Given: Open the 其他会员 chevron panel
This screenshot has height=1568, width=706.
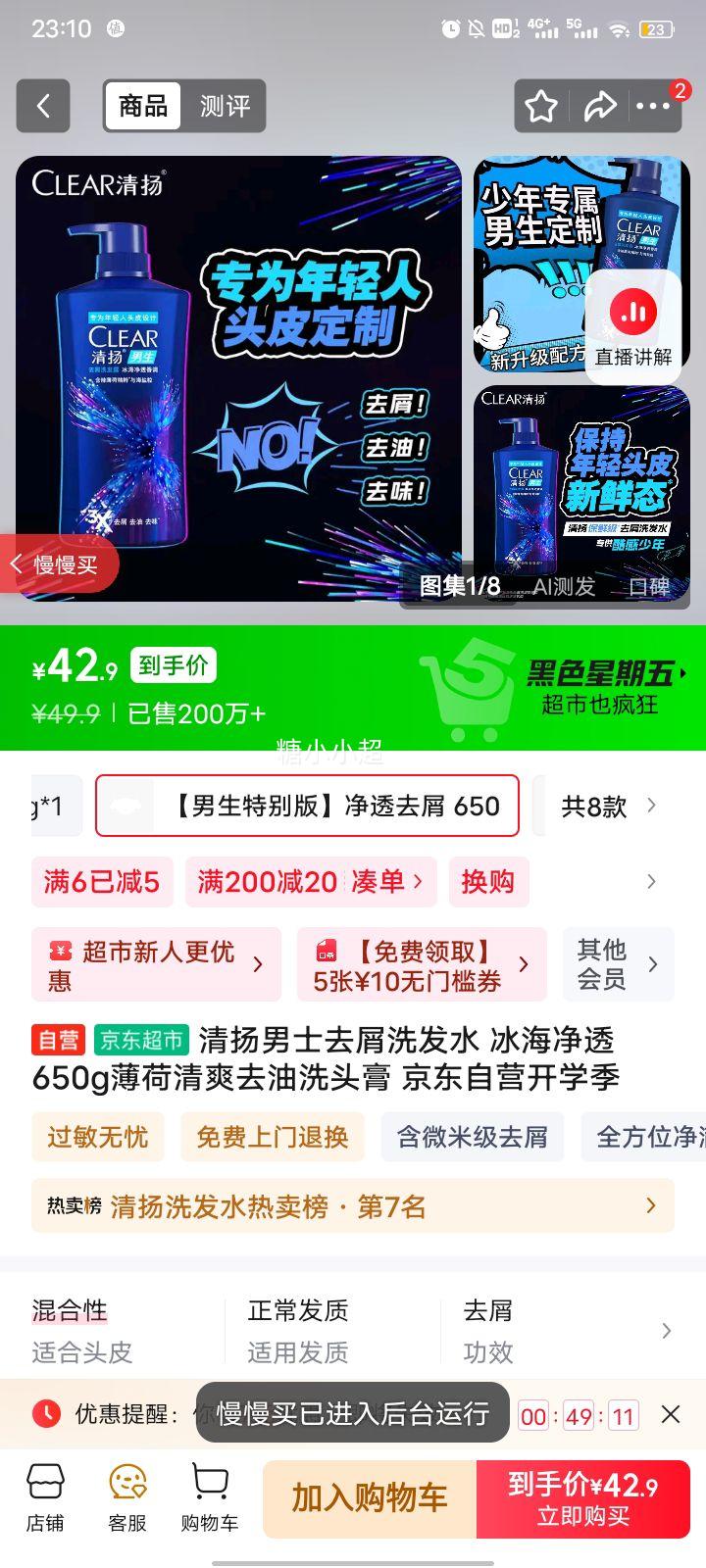Looking at the screenshot, I should coord(618,963).
